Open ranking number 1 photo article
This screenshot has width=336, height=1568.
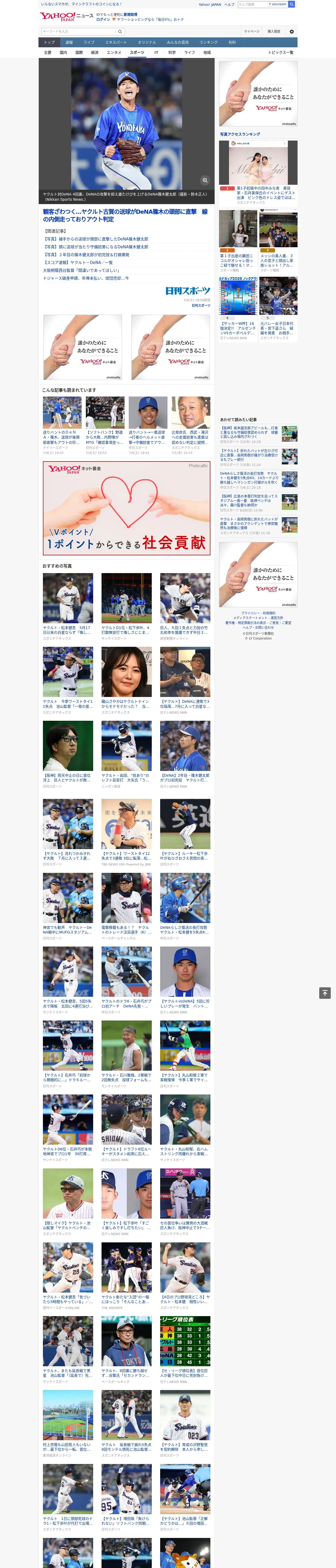pos(258,170)
